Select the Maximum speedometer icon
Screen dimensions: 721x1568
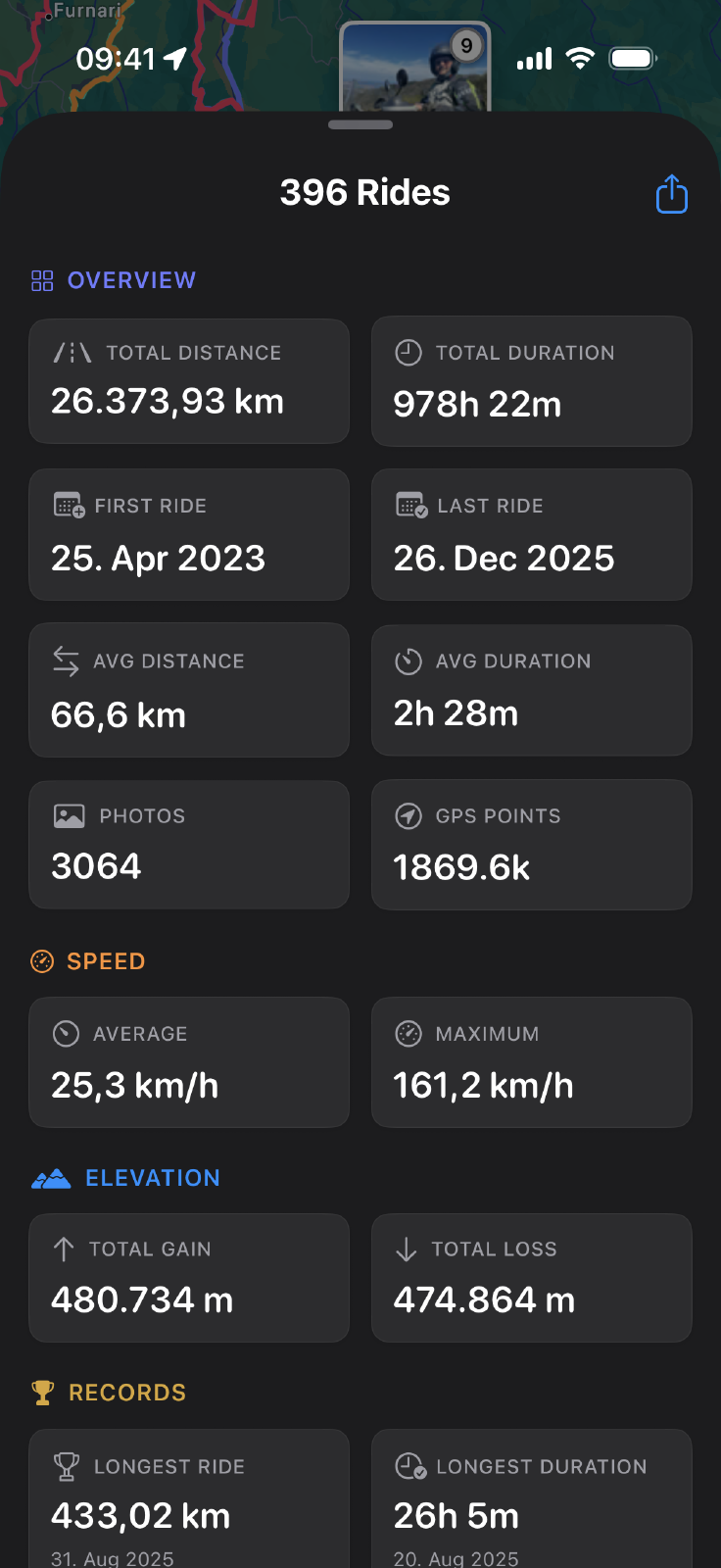[409, 1033]
